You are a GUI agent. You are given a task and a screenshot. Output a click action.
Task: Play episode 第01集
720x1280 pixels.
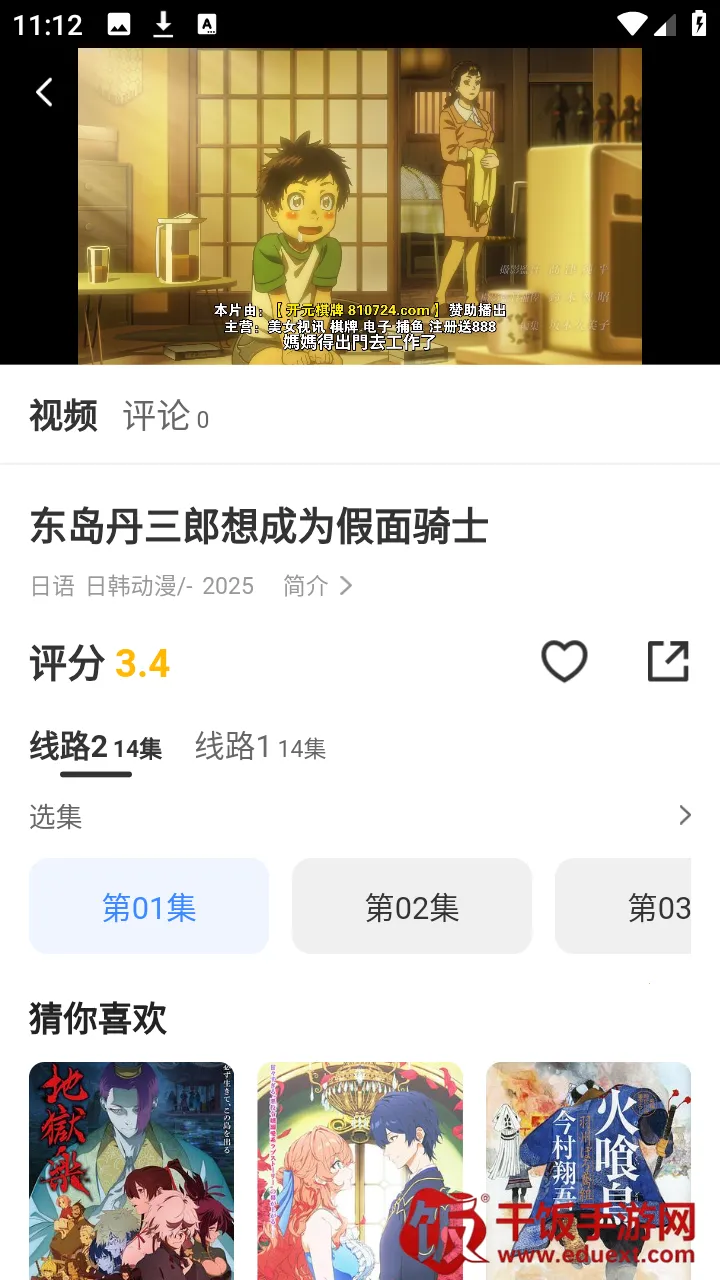click(x=149, y=907)
